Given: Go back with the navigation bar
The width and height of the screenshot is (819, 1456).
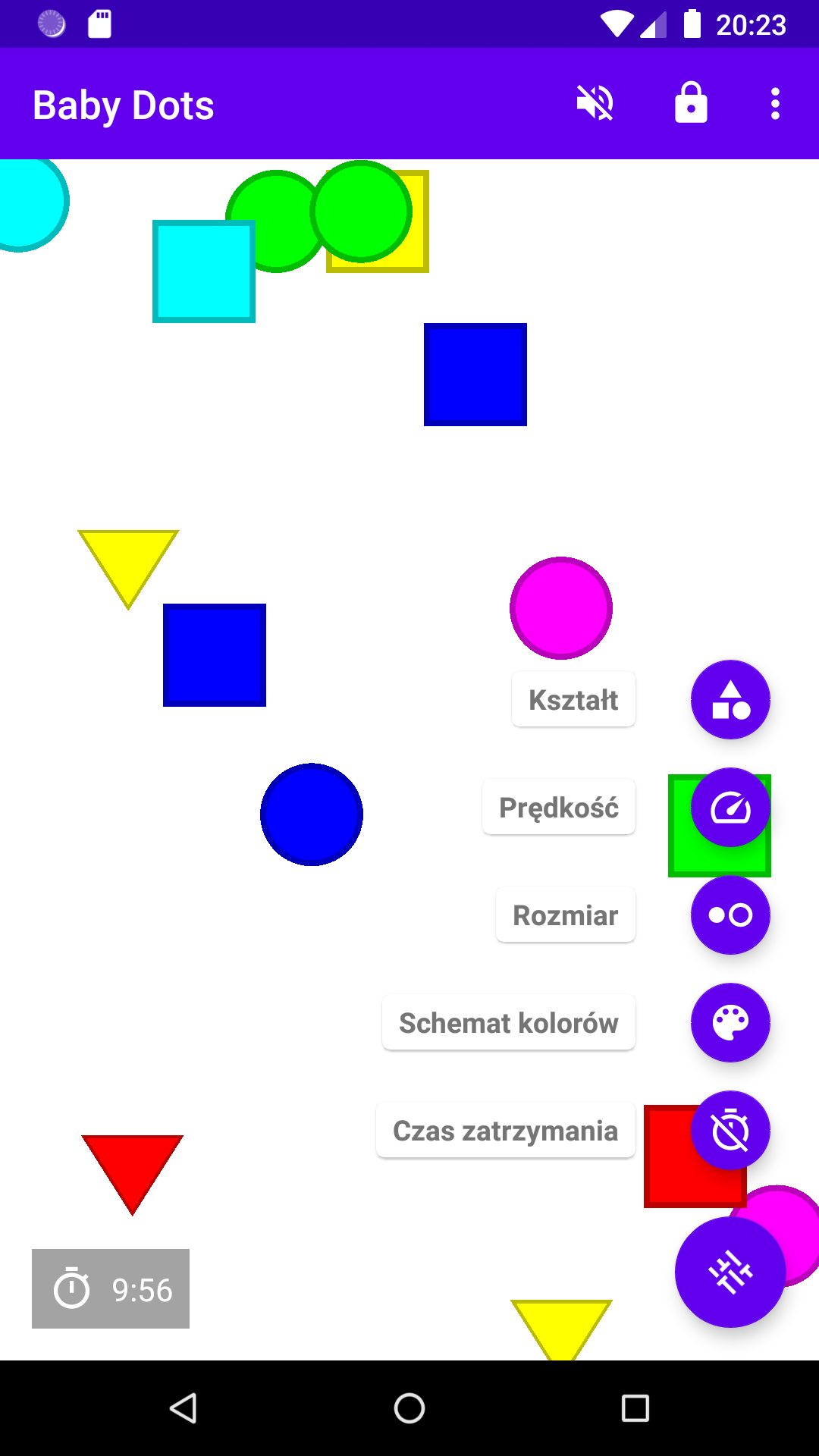Looking at the screenshot, I should click(x=183, y=1408).
